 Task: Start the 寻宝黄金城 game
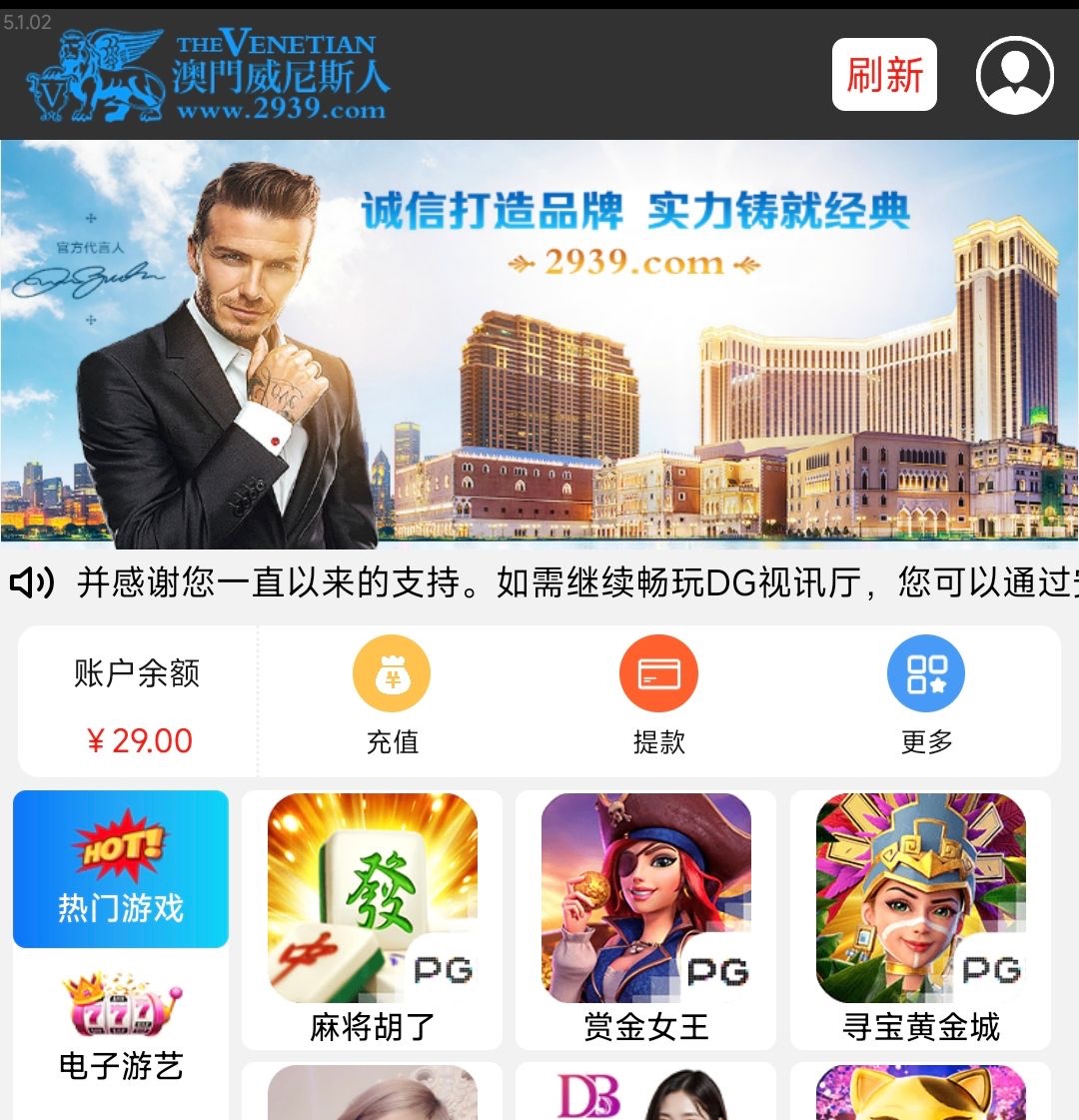pos(920,919)
